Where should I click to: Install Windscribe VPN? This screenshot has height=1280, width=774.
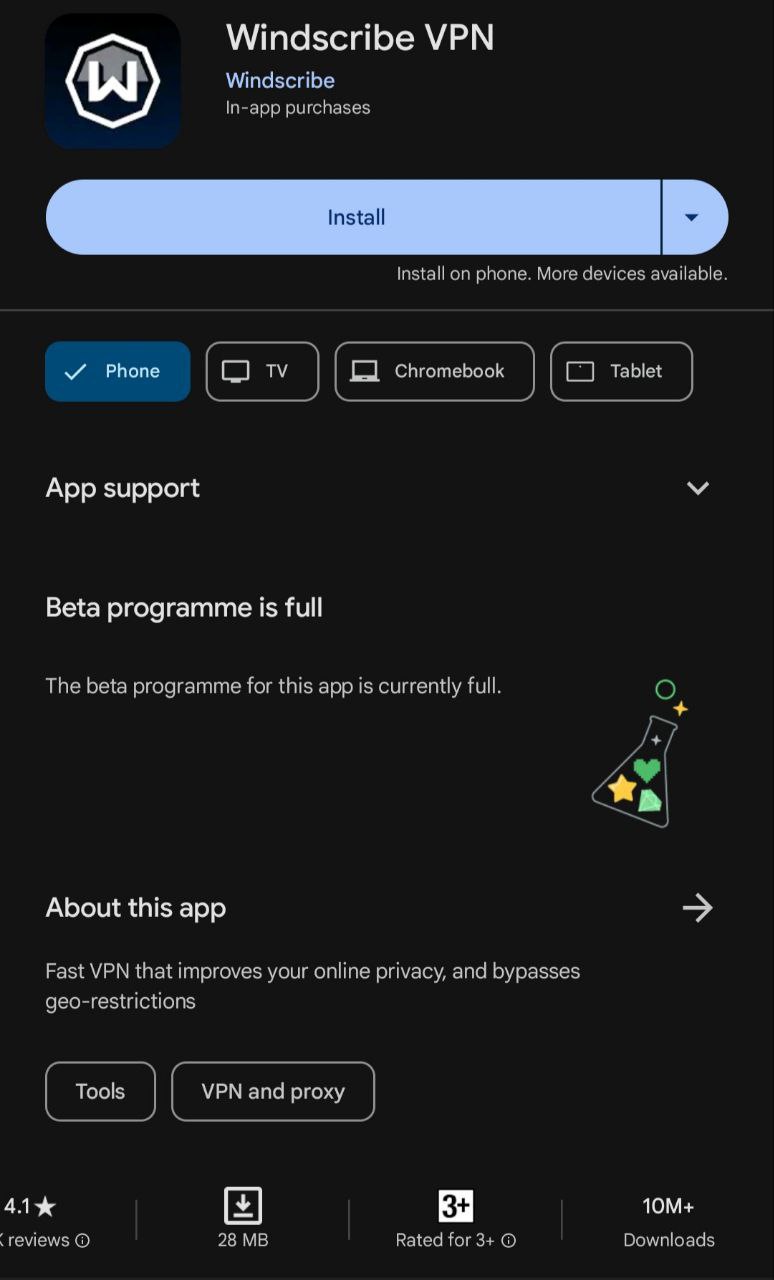[355, 217]
